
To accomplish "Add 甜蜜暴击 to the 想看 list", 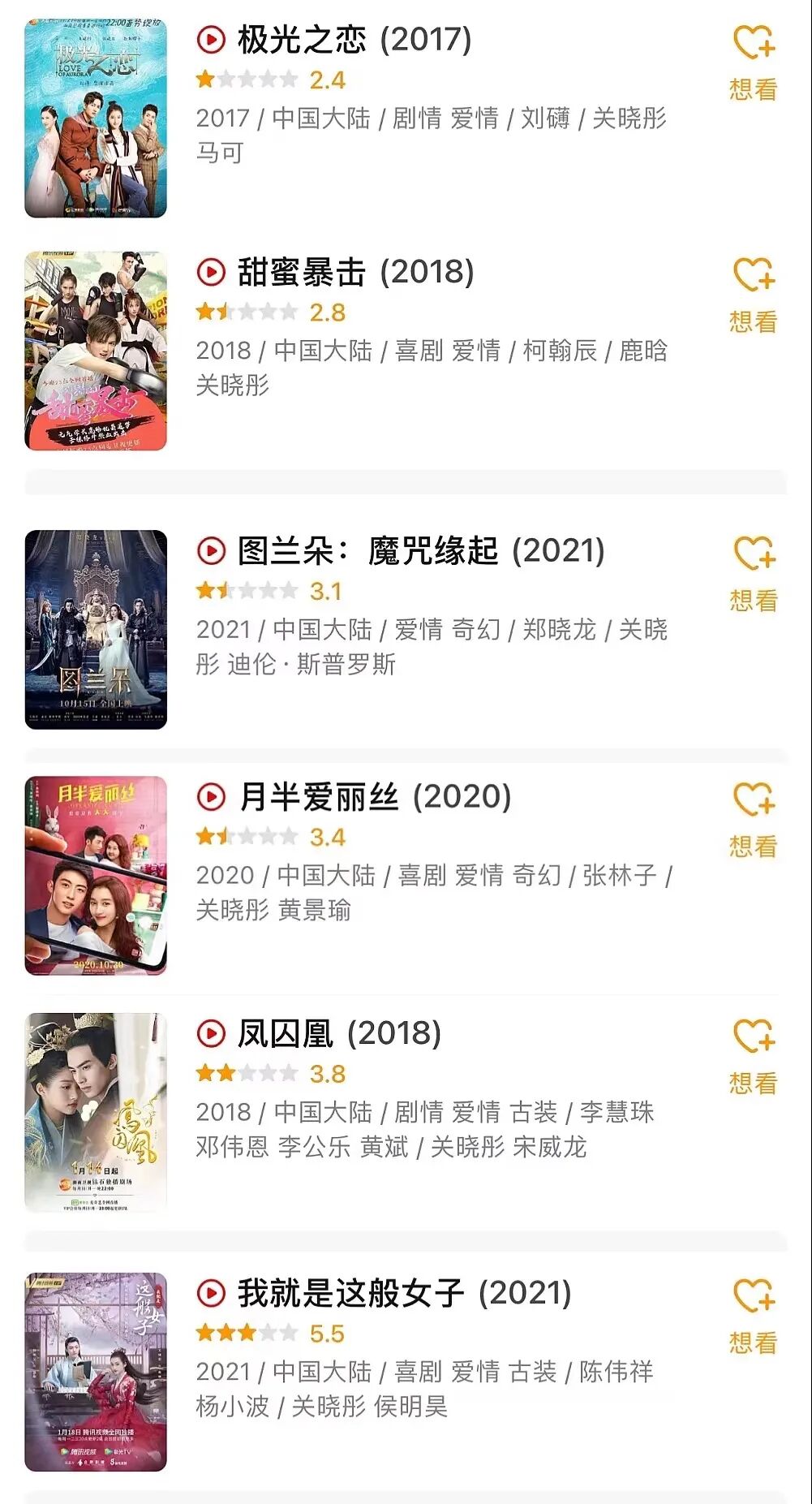I will 753,295.
